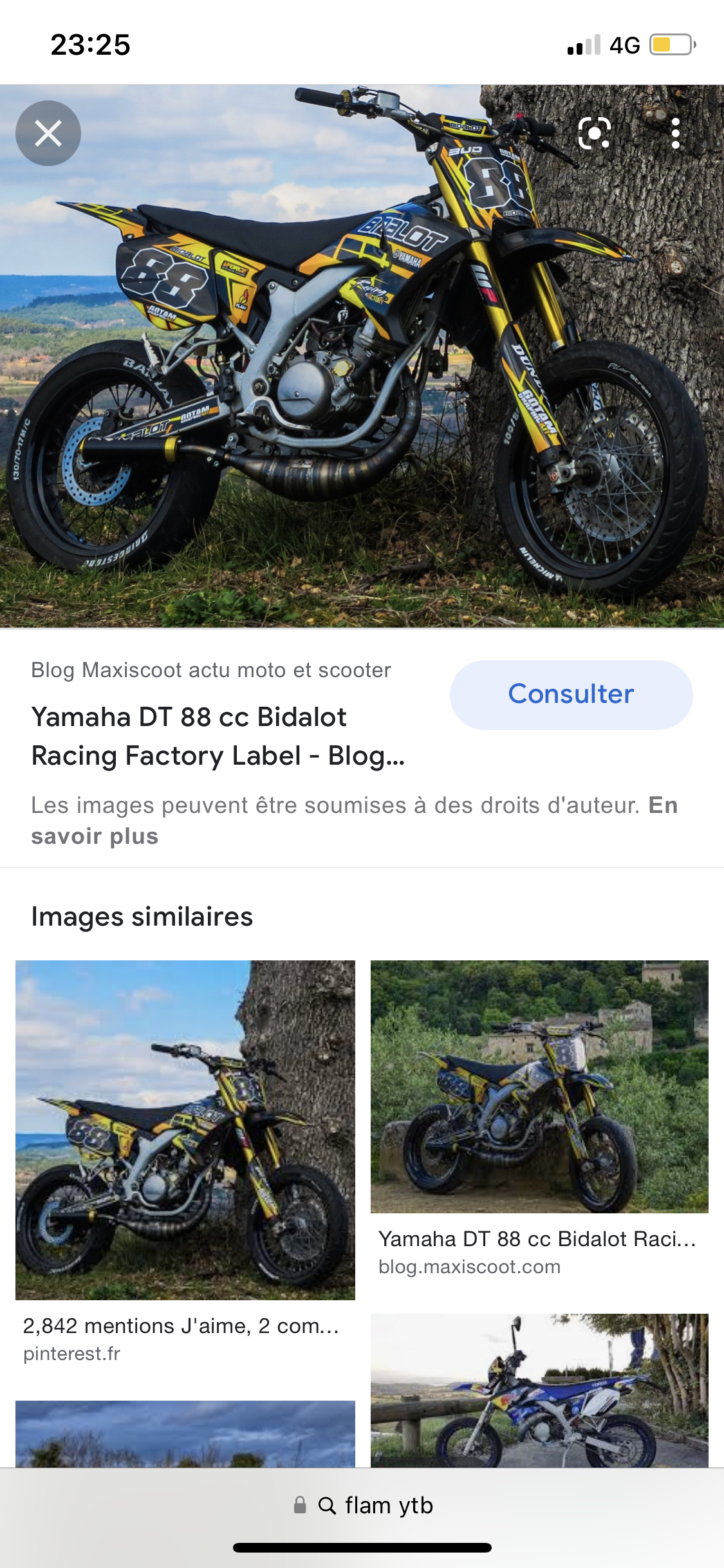Image resolution: width=724 pixels, height=1568 pixels.
Task: Open the blog.maxiscoot.com similar image
Action: (539, 1087)
